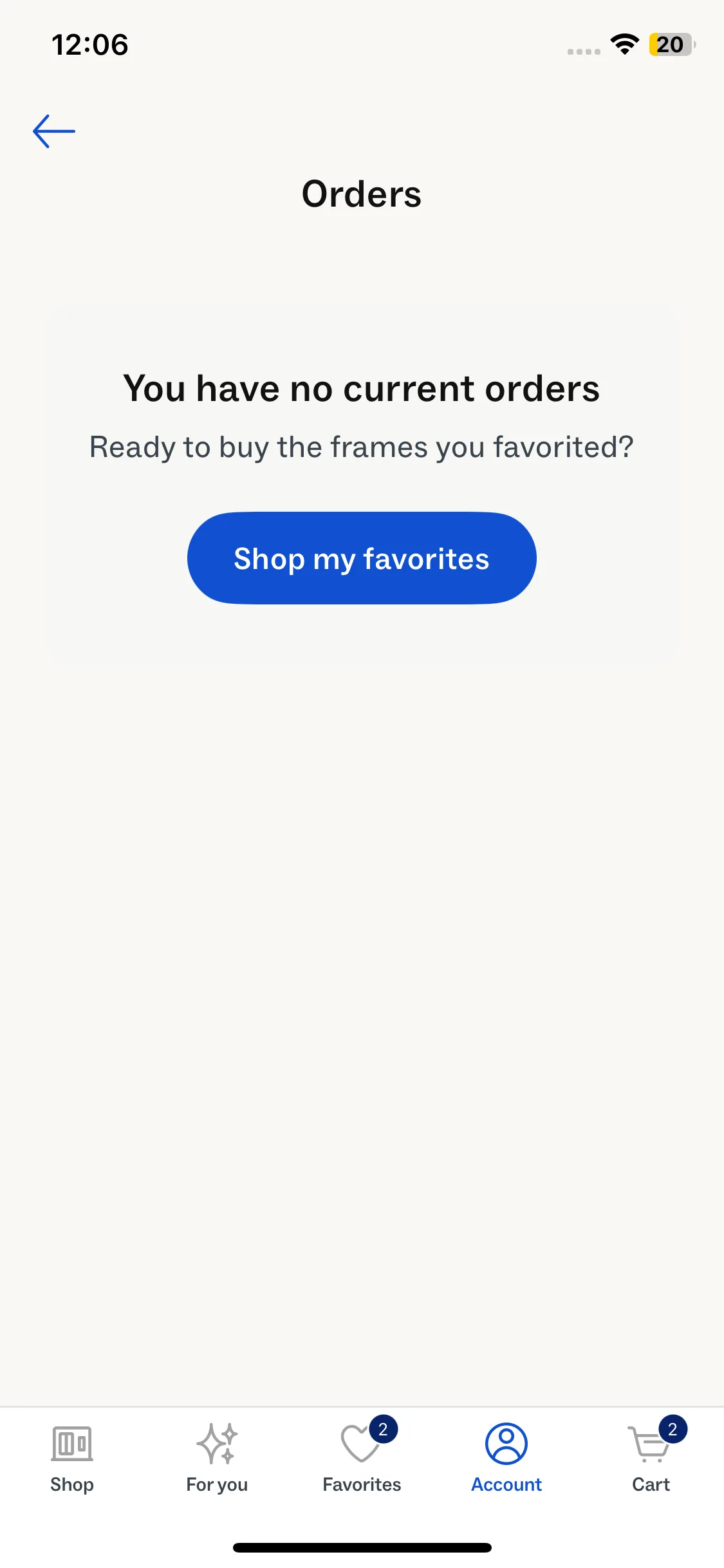Tap the Shop my favorites button

362,558
